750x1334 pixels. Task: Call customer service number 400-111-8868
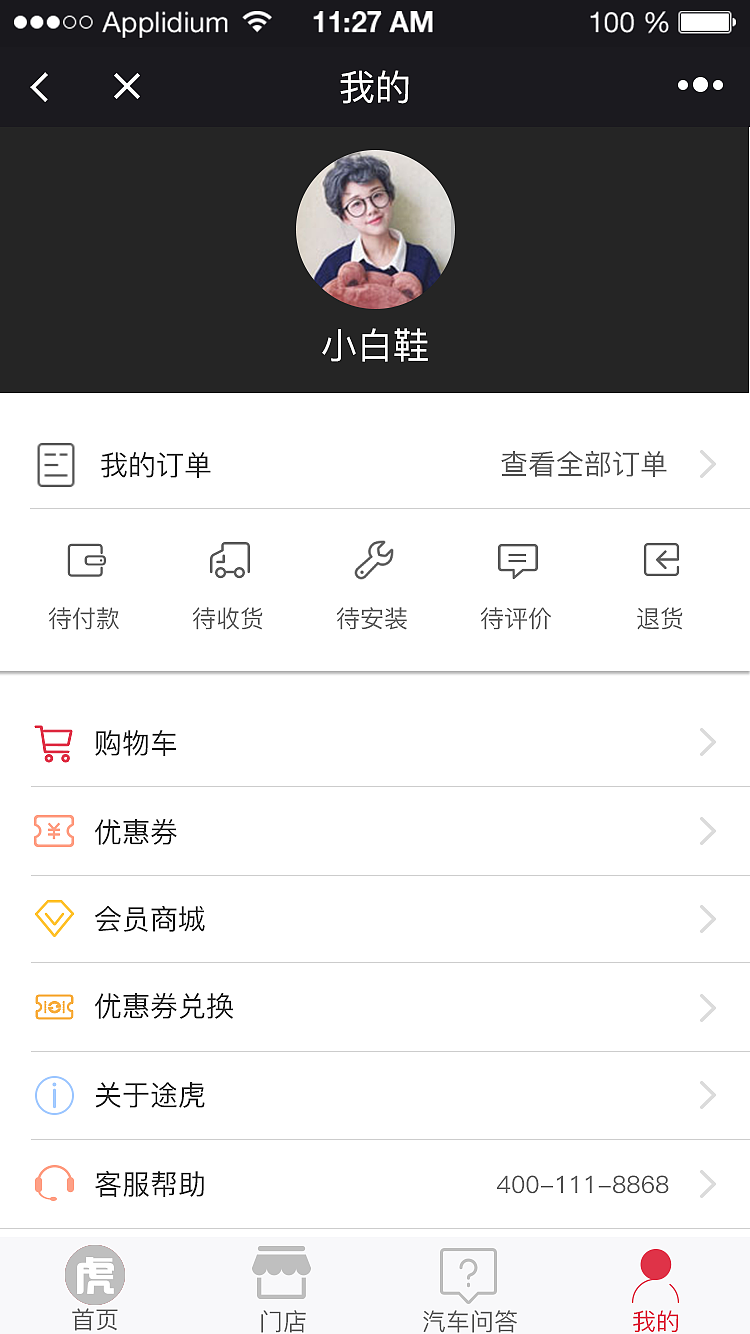tap(583, 1184)
